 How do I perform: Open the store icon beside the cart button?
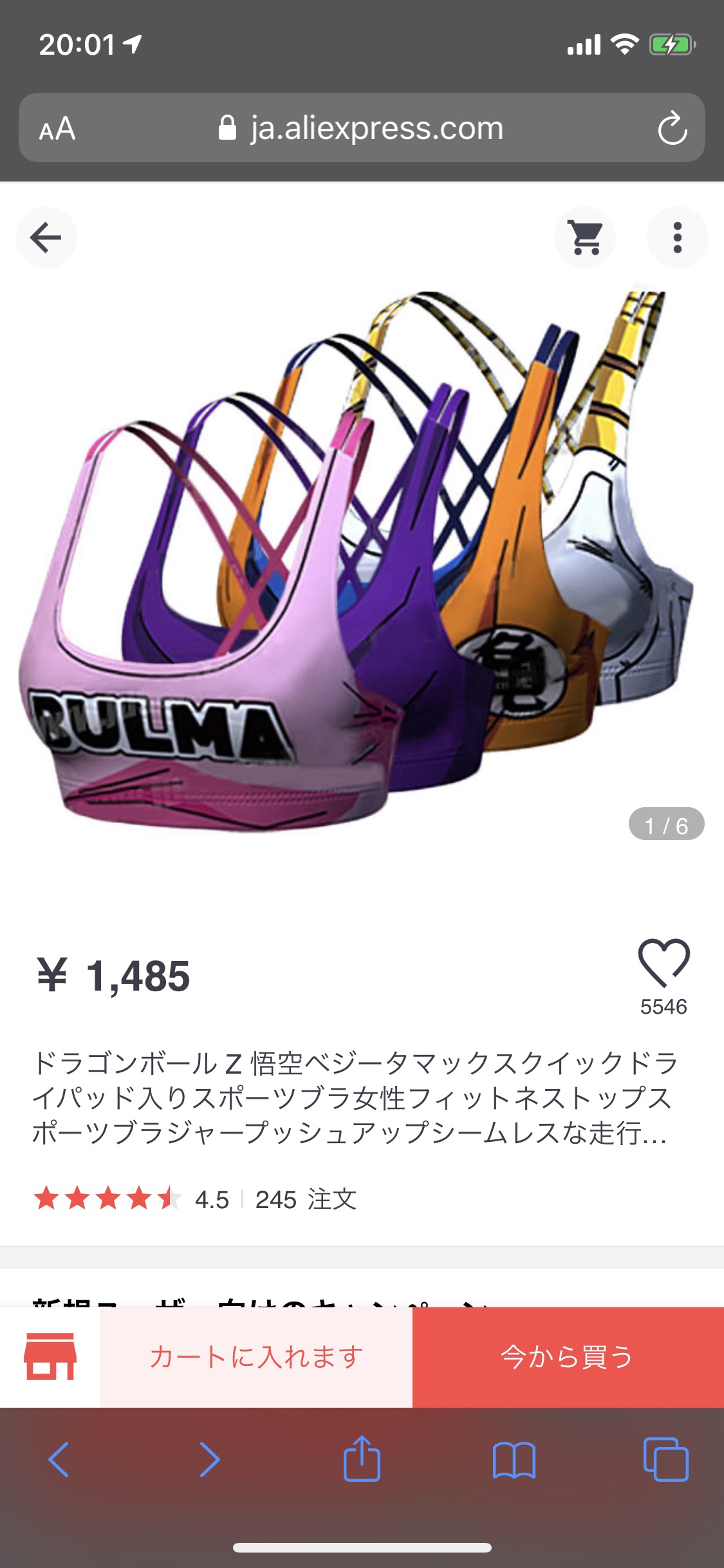pos(50,1357)
